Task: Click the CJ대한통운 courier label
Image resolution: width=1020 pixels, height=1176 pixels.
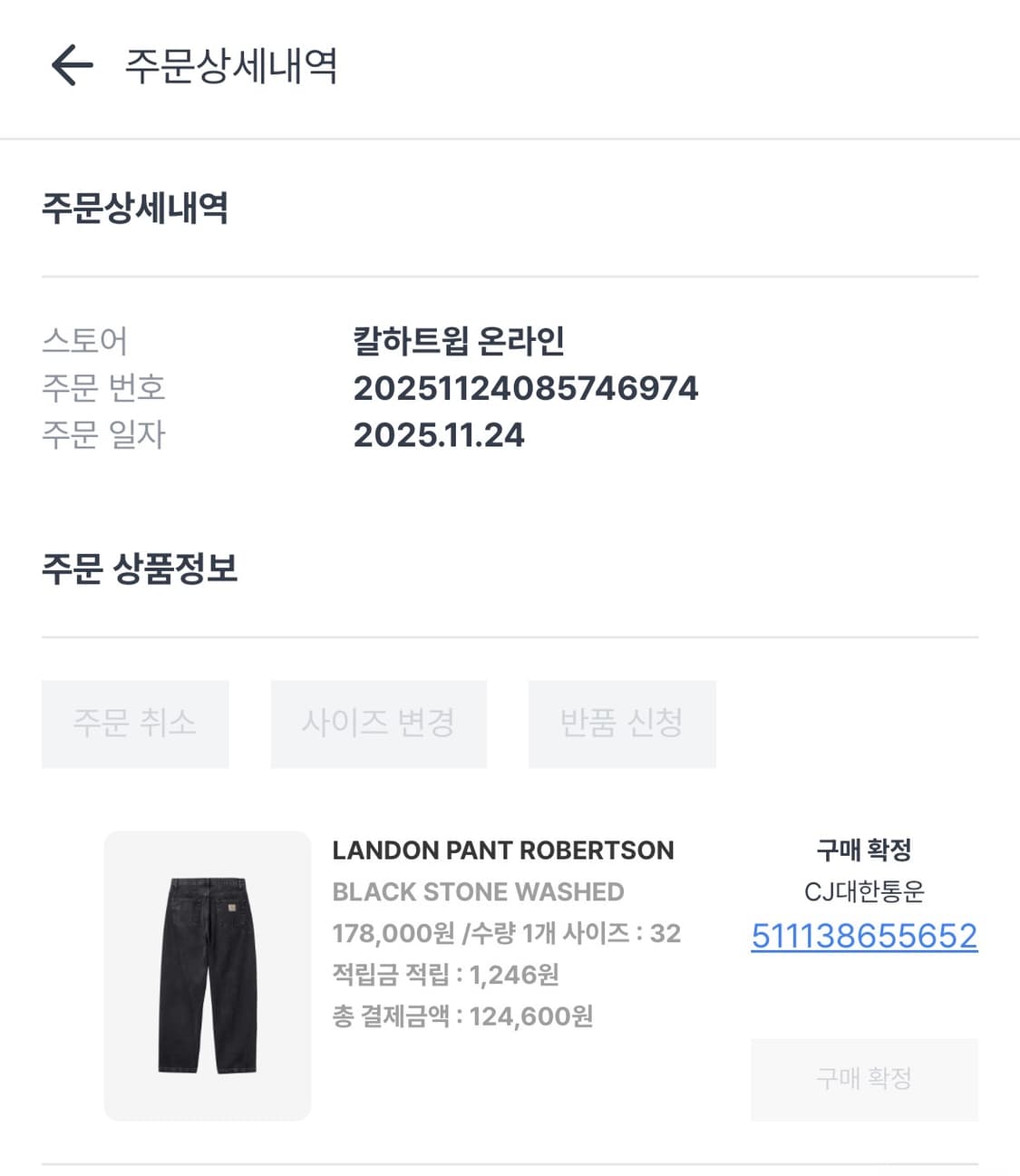Action: tap(863, 892)
